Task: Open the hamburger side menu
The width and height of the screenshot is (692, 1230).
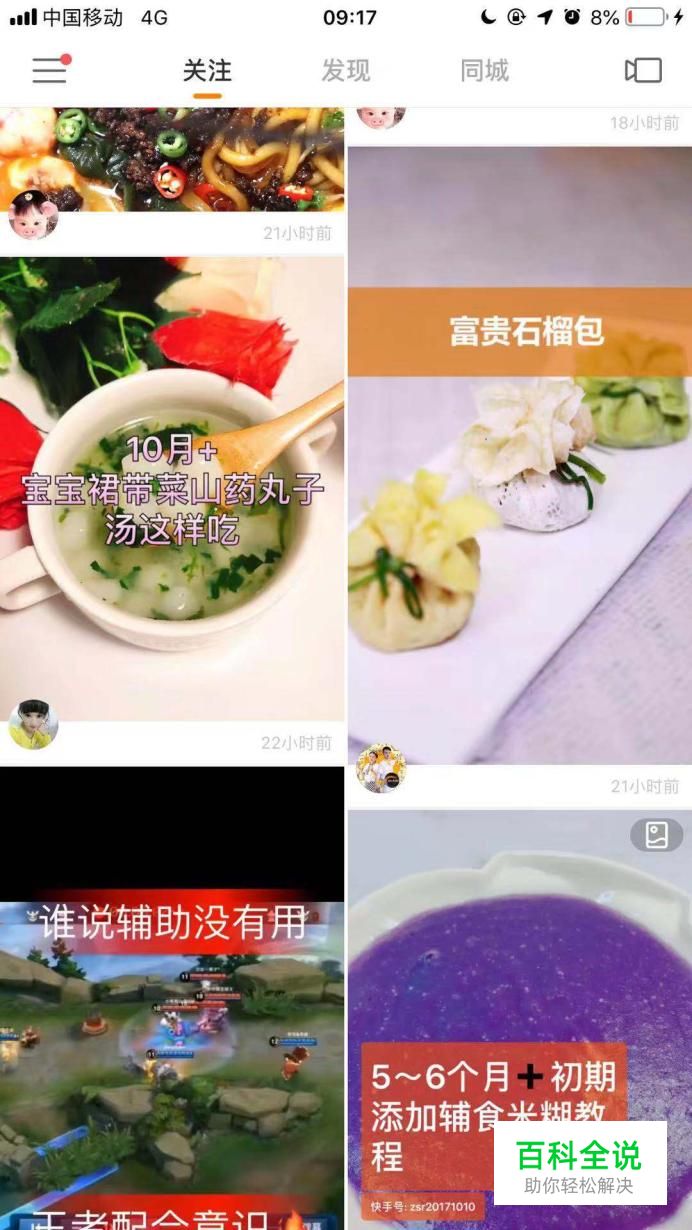Action: click(50, 70)
